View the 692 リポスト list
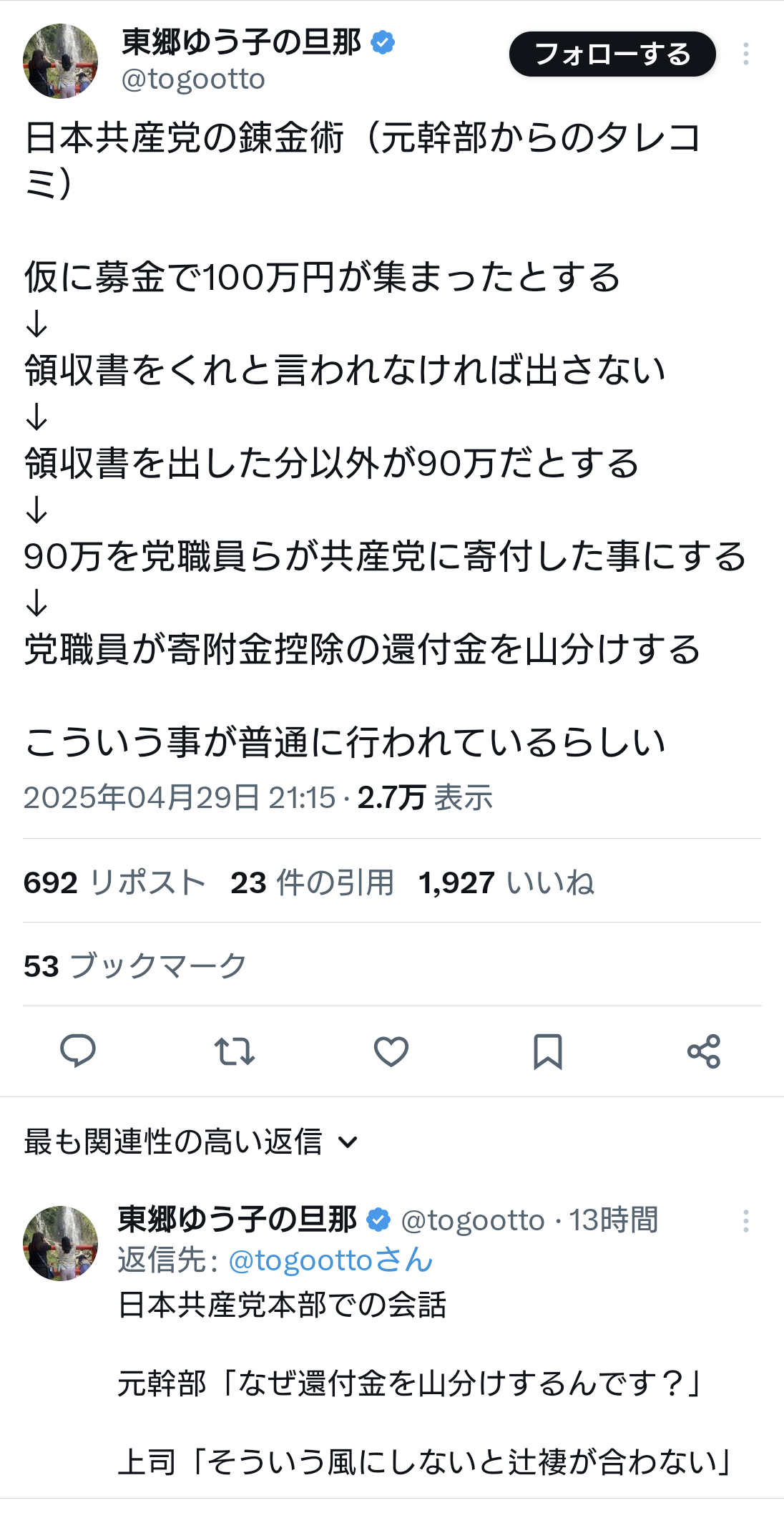The image size is (784, 1518). [x=114, y=882]
